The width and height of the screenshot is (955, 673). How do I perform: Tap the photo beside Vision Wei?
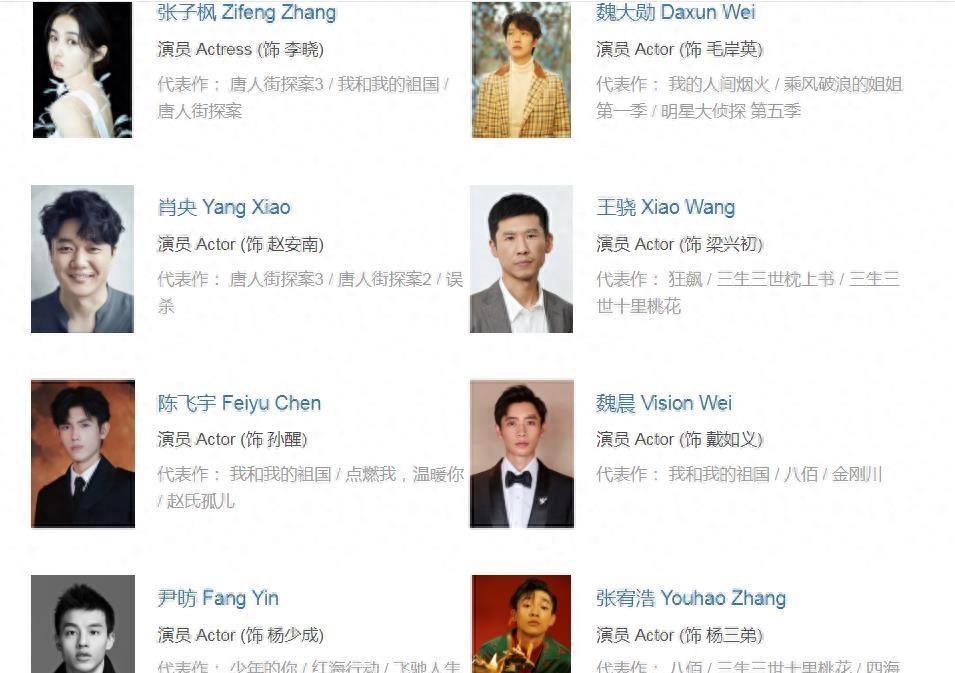pos(521,454)
